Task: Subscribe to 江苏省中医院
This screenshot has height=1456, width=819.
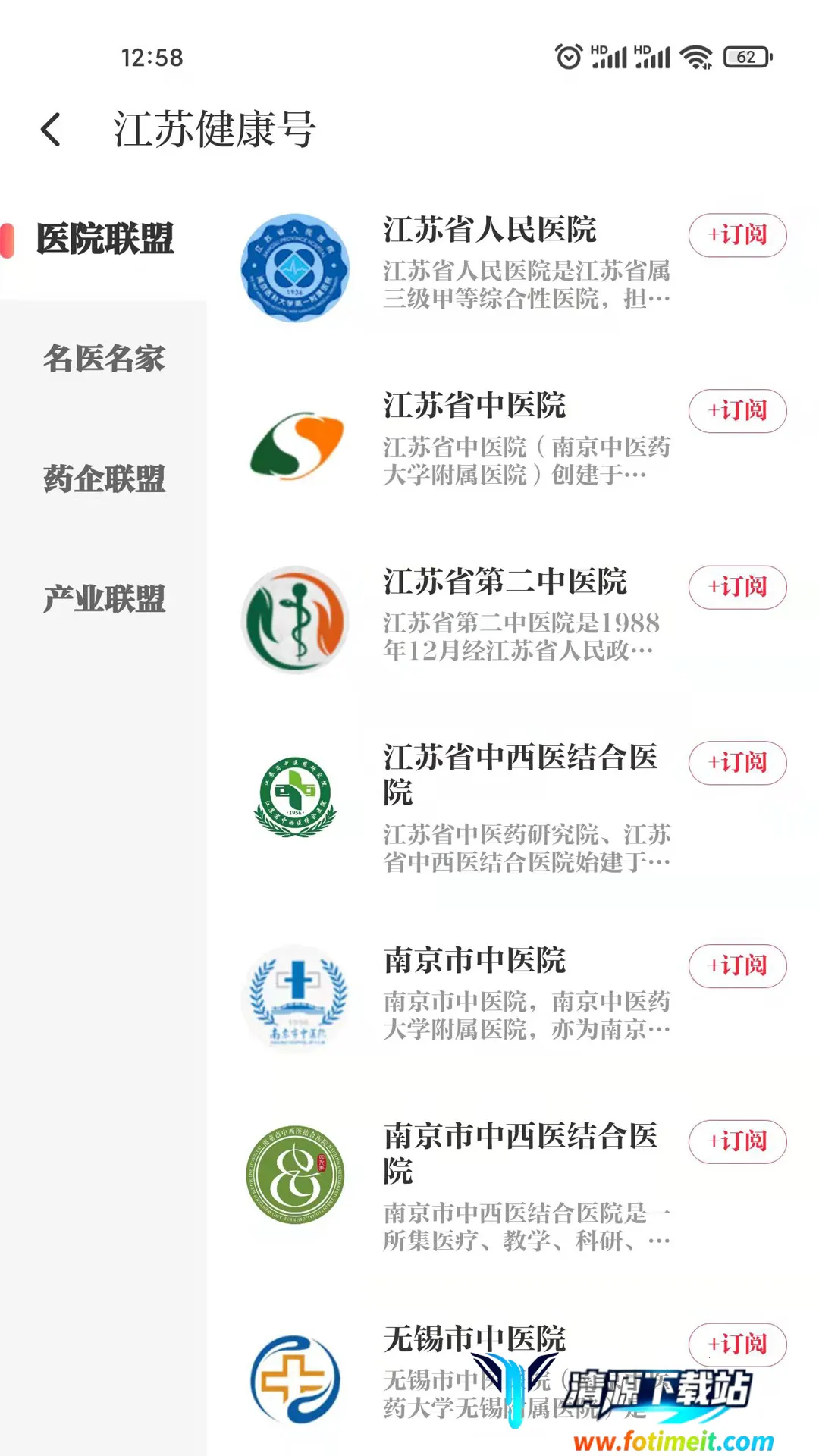Action: [x=737, y=411]
